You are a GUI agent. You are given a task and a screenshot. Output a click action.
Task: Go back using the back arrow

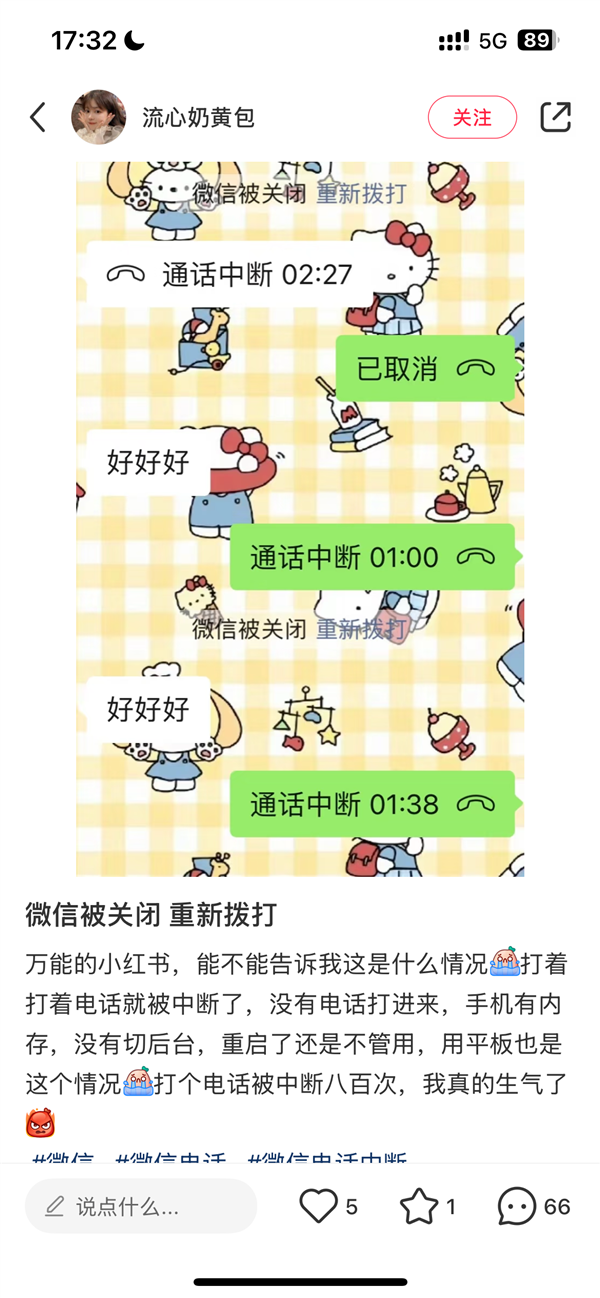tap(38, 117)
